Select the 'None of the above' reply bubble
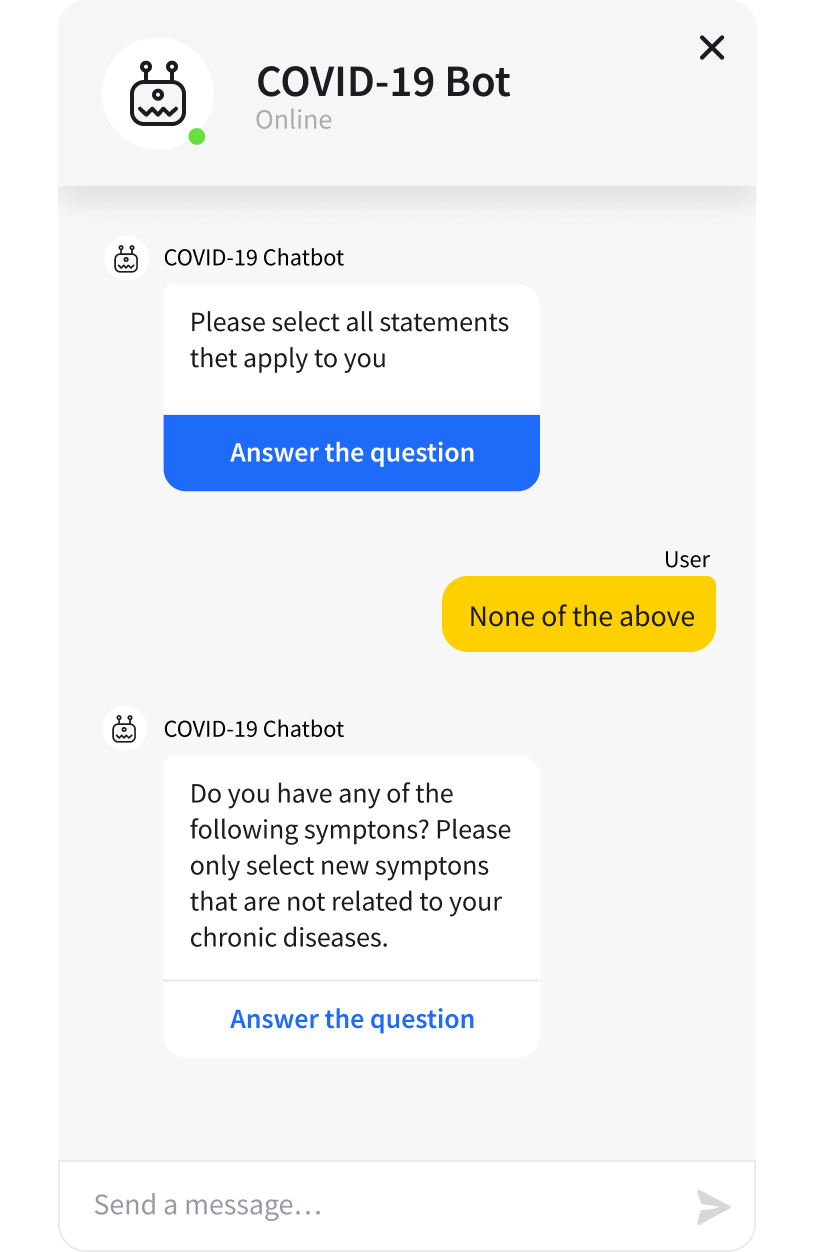The width and height of the screenshot is (818, 1252). point(578,614)
